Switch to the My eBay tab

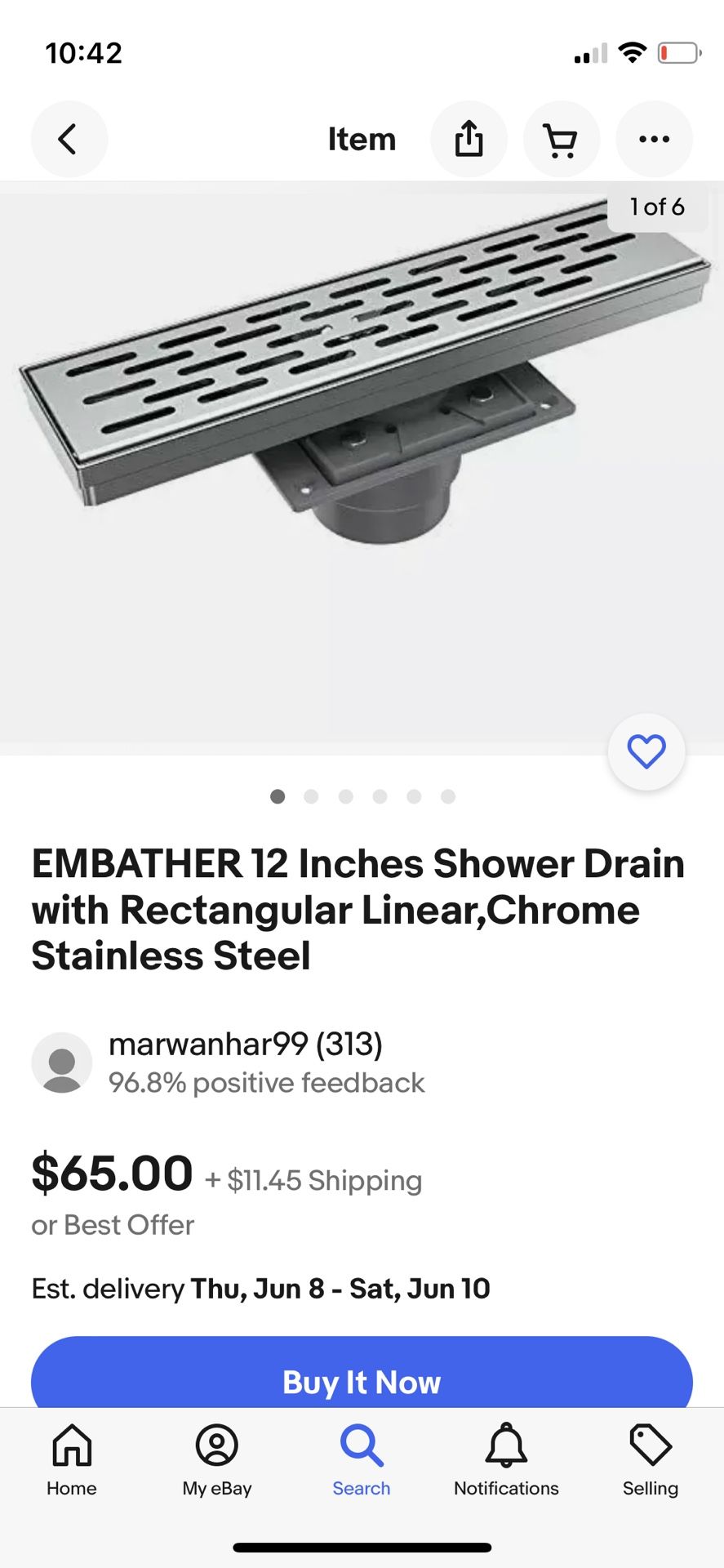[x=217, y=1459]
